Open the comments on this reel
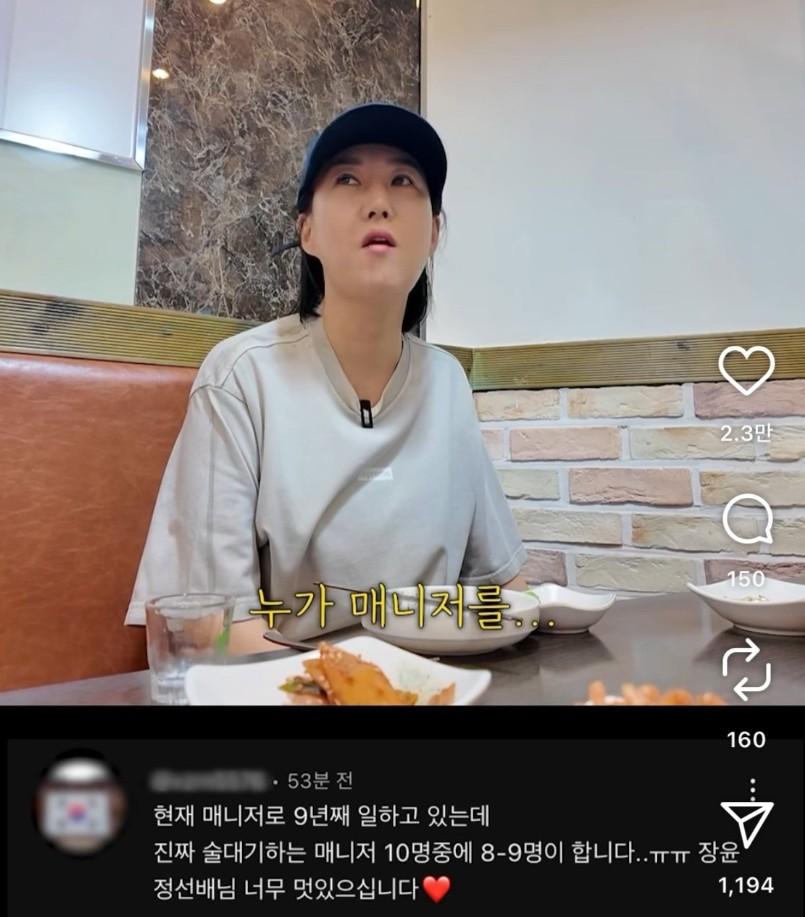 pos(747,522)
